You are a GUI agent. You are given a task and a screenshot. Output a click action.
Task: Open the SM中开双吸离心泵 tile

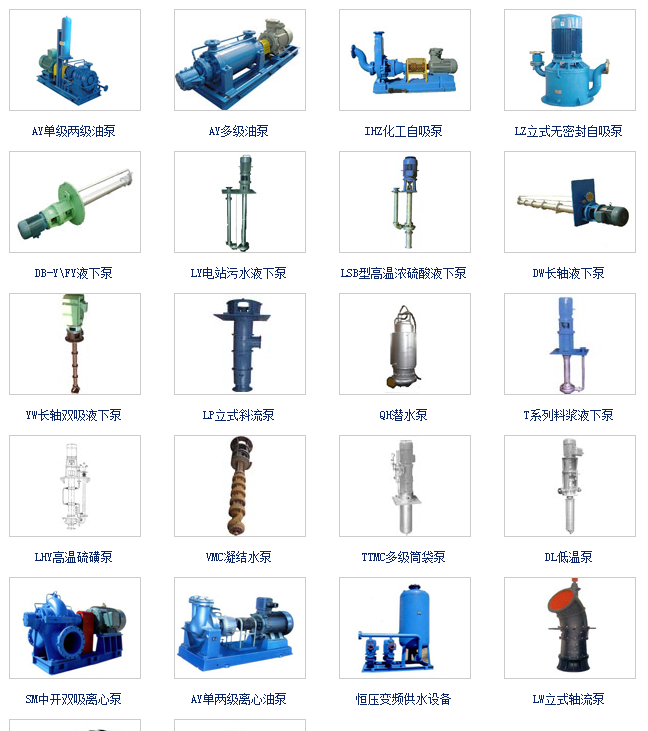point(75,628)
